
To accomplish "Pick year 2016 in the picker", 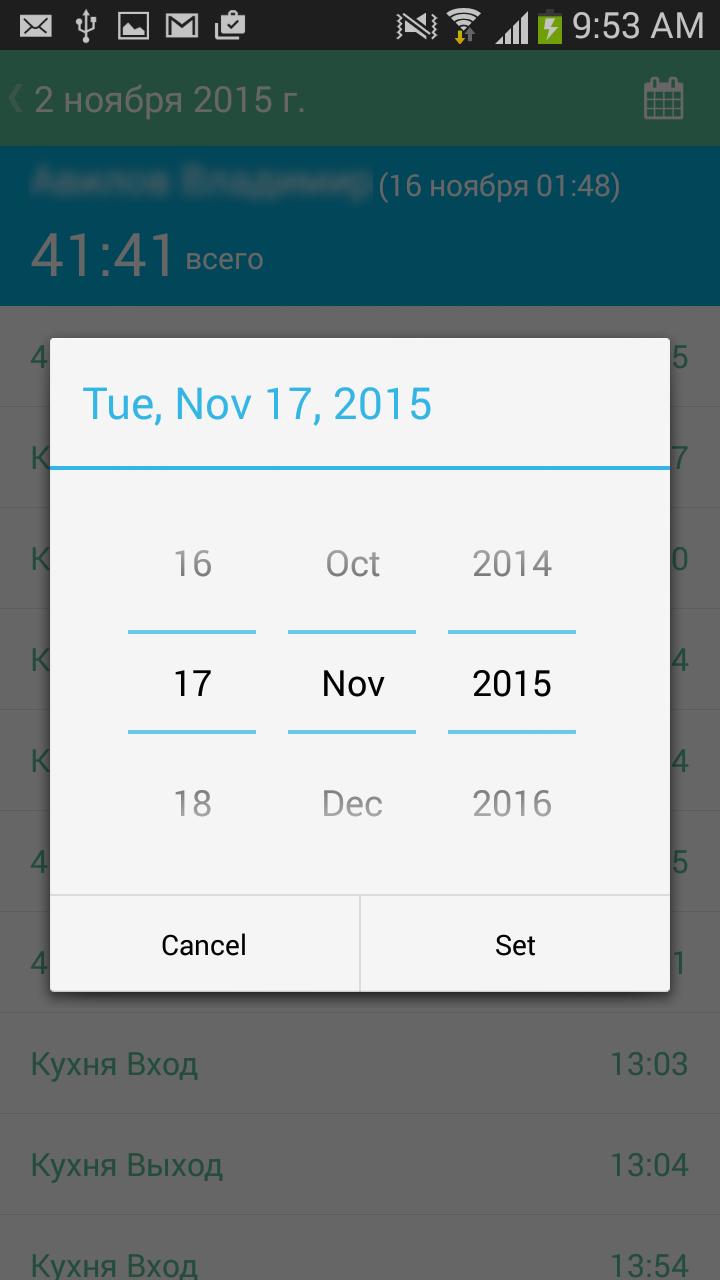I will click(512, 803).
